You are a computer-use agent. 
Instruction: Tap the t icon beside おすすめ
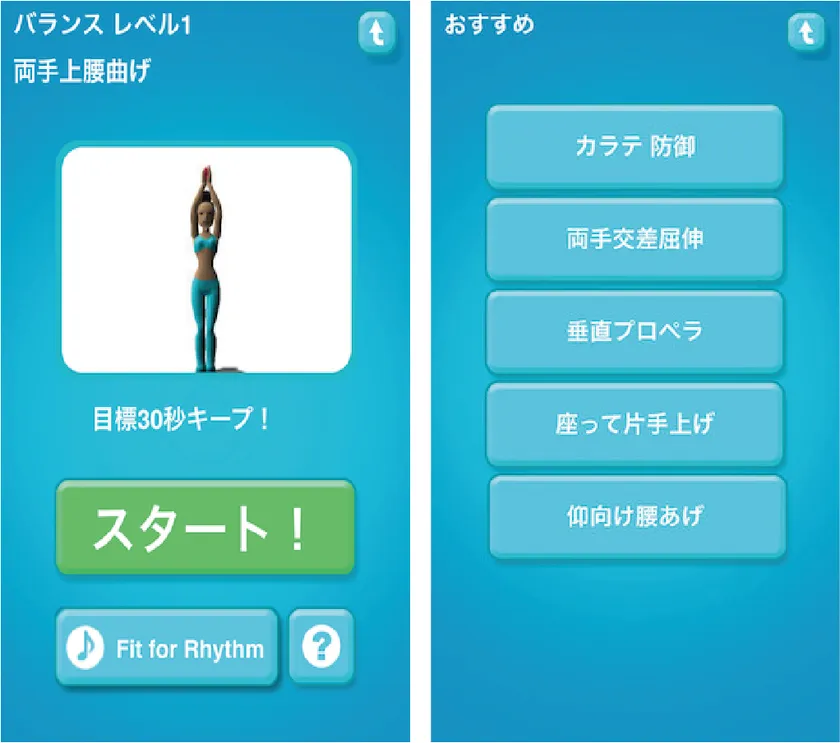[806, 33]
